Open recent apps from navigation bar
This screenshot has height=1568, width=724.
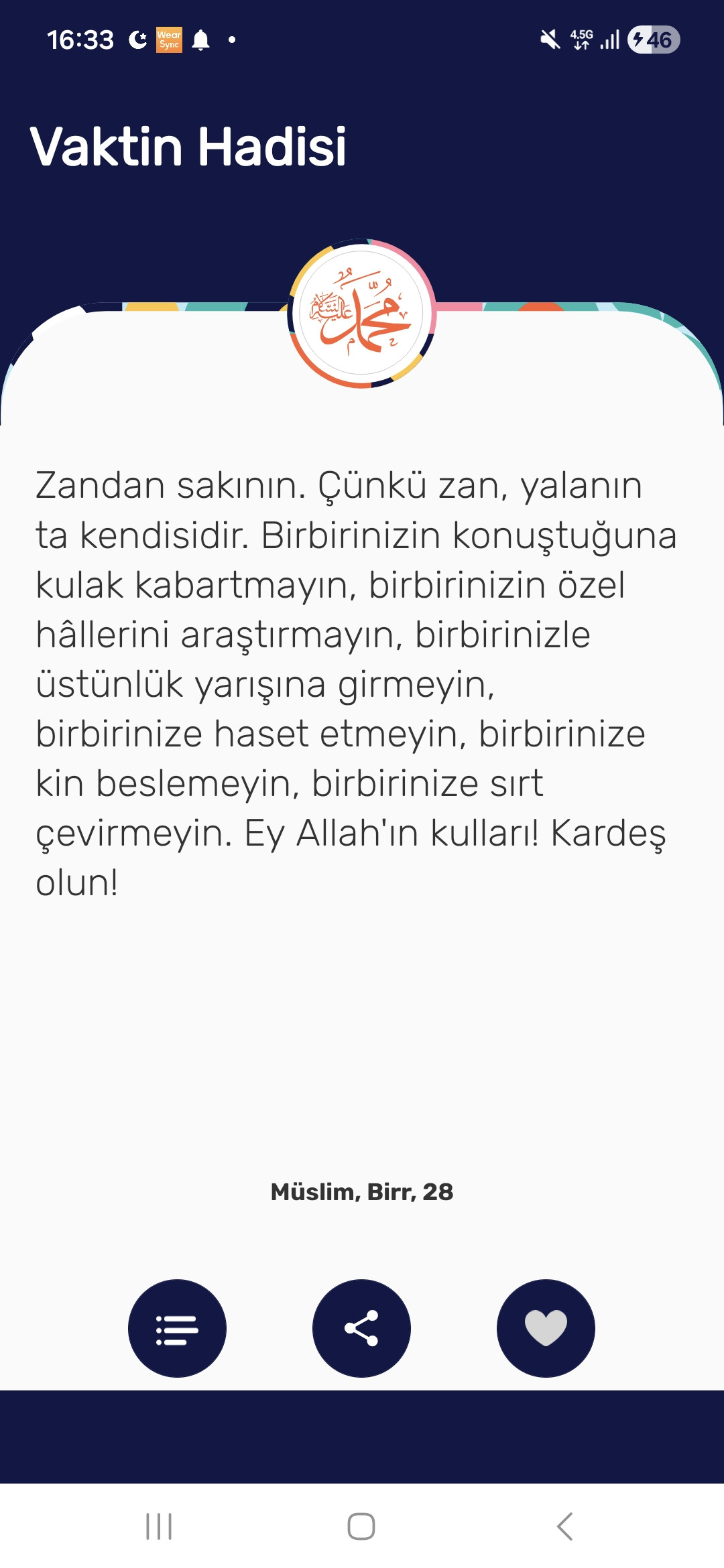(159, 1526)
